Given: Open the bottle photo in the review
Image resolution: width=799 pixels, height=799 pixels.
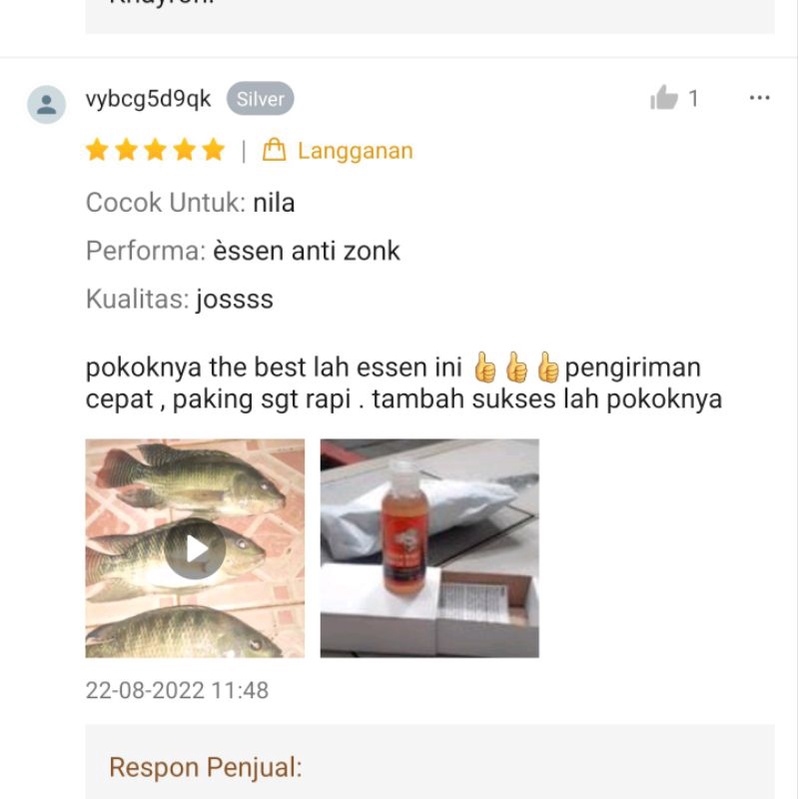Looking at the screenshot, I should pos(429,548).
